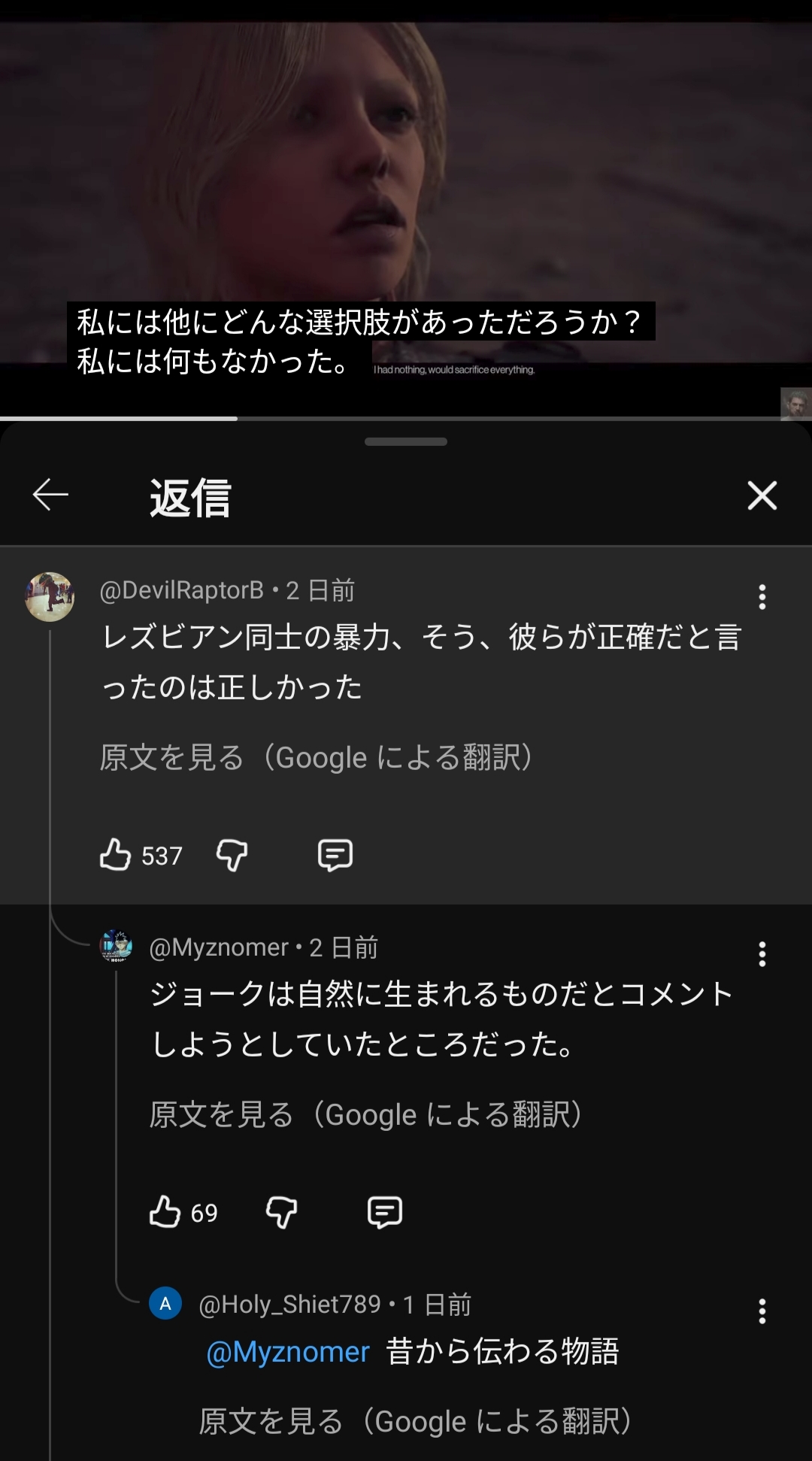This screenshot has height=1461, width=812.
Task: Open @Myznomer's avatar
Action: click(x=116, y=947)
